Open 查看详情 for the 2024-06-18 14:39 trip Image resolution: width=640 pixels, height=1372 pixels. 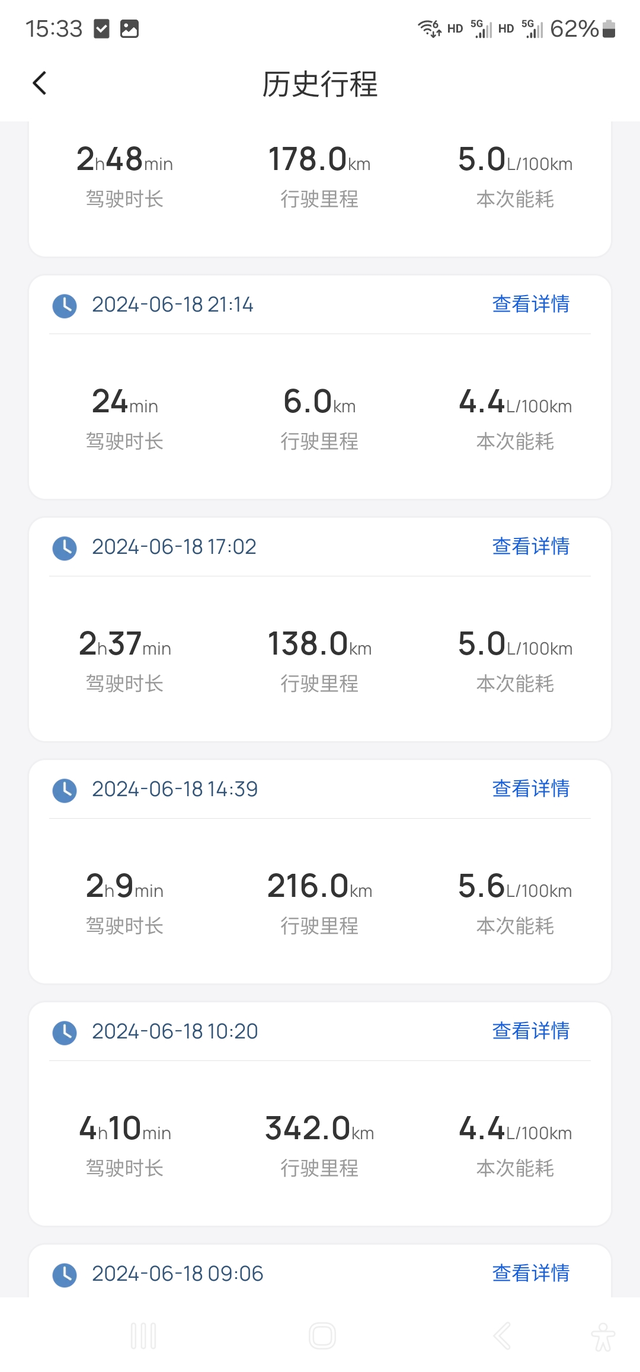tap(530, 789)
